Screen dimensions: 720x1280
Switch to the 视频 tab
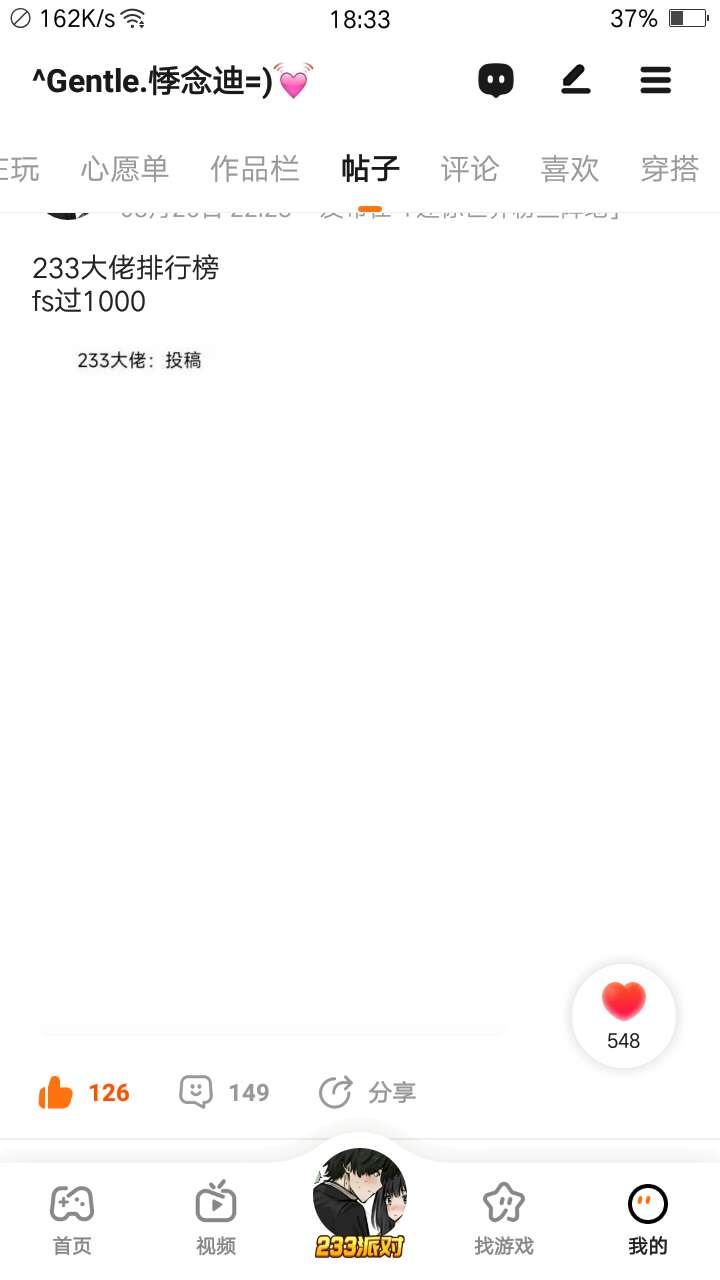coord(216,1218)
